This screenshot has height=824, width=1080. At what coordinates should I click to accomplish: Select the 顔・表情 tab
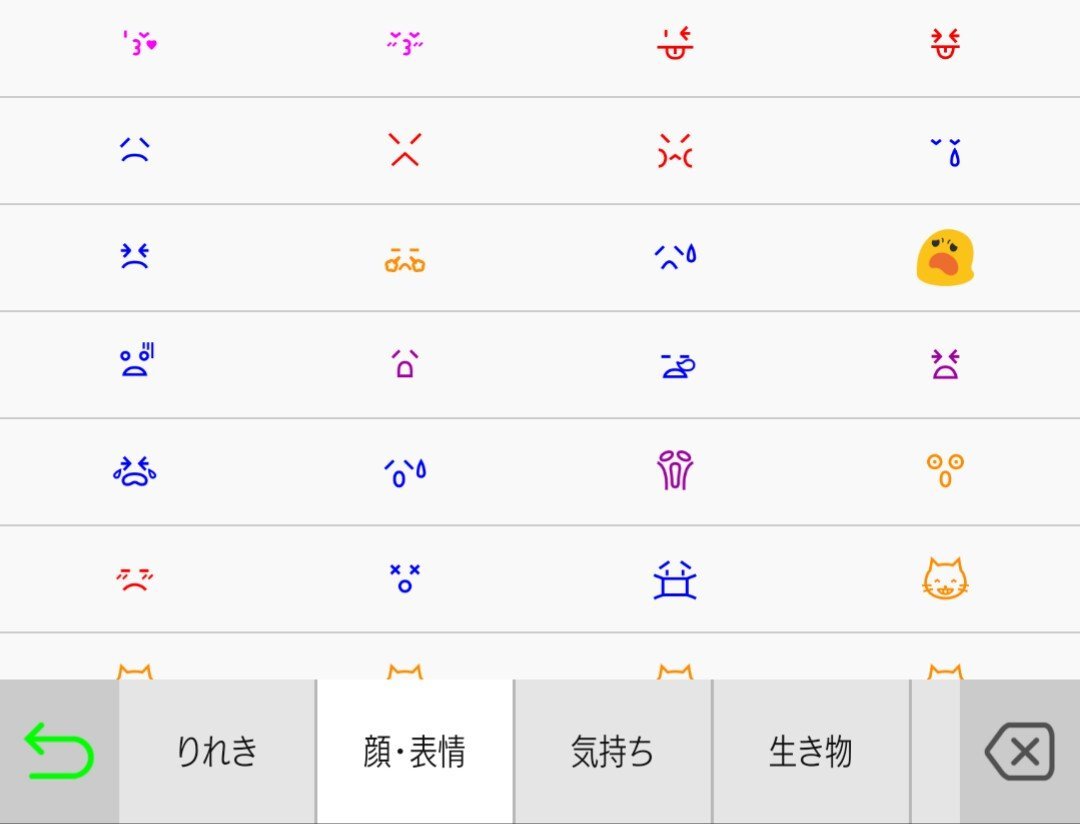(x=414, y=752)
